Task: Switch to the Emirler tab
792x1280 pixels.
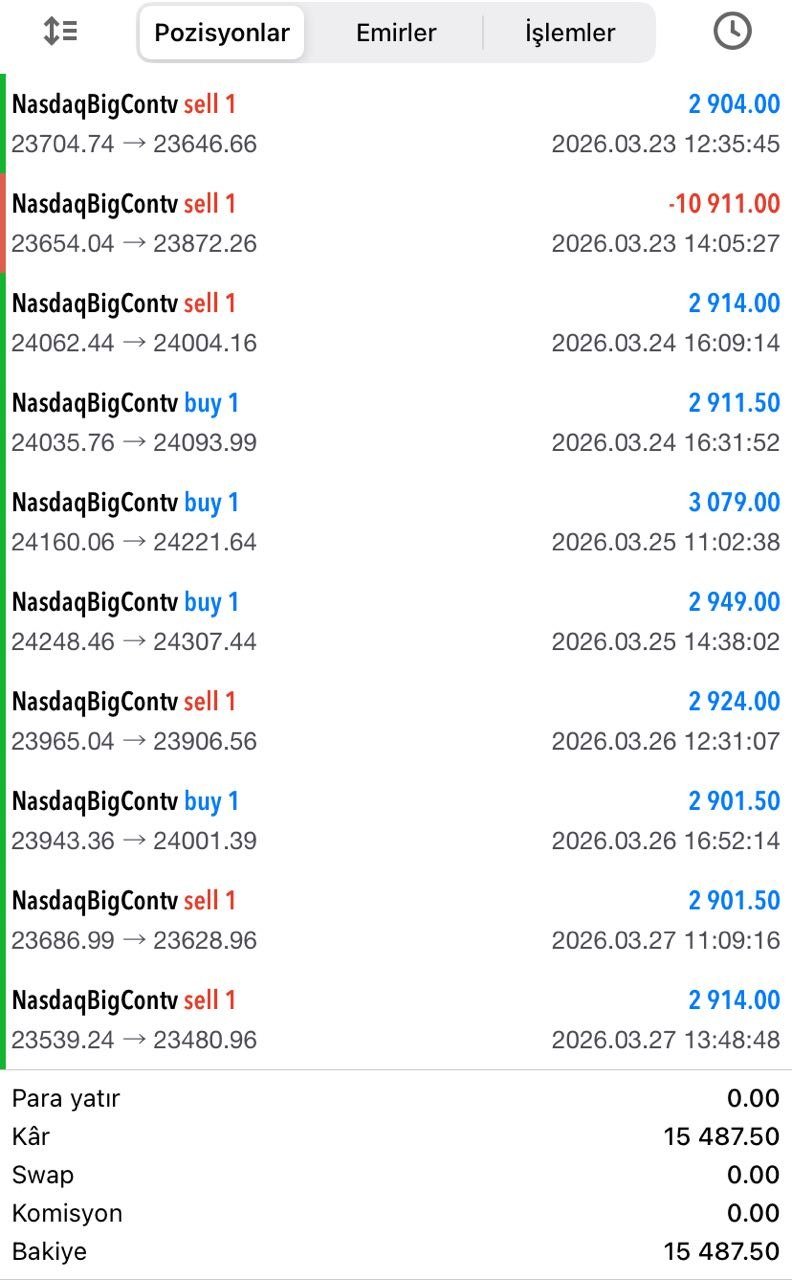Action: point(396,33)
